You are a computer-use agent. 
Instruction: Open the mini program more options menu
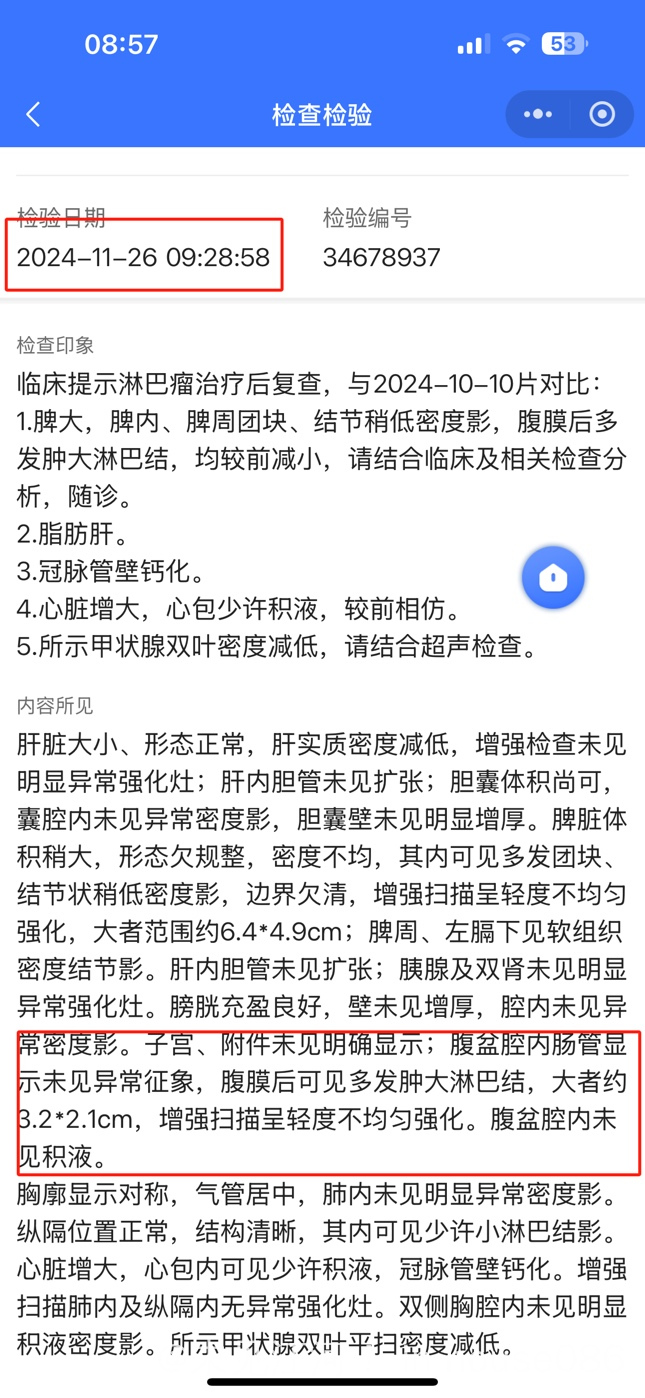pos(538,114)
